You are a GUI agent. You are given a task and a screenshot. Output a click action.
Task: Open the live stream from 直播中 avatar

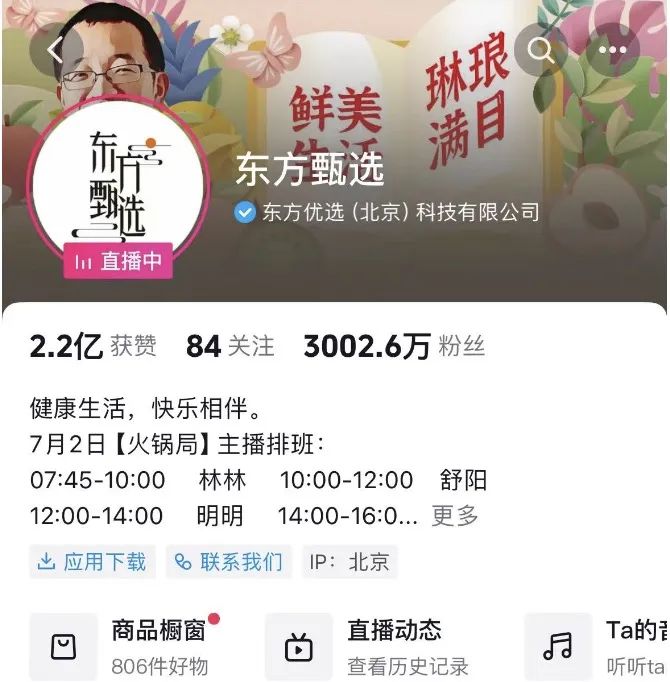coord(118,205)
